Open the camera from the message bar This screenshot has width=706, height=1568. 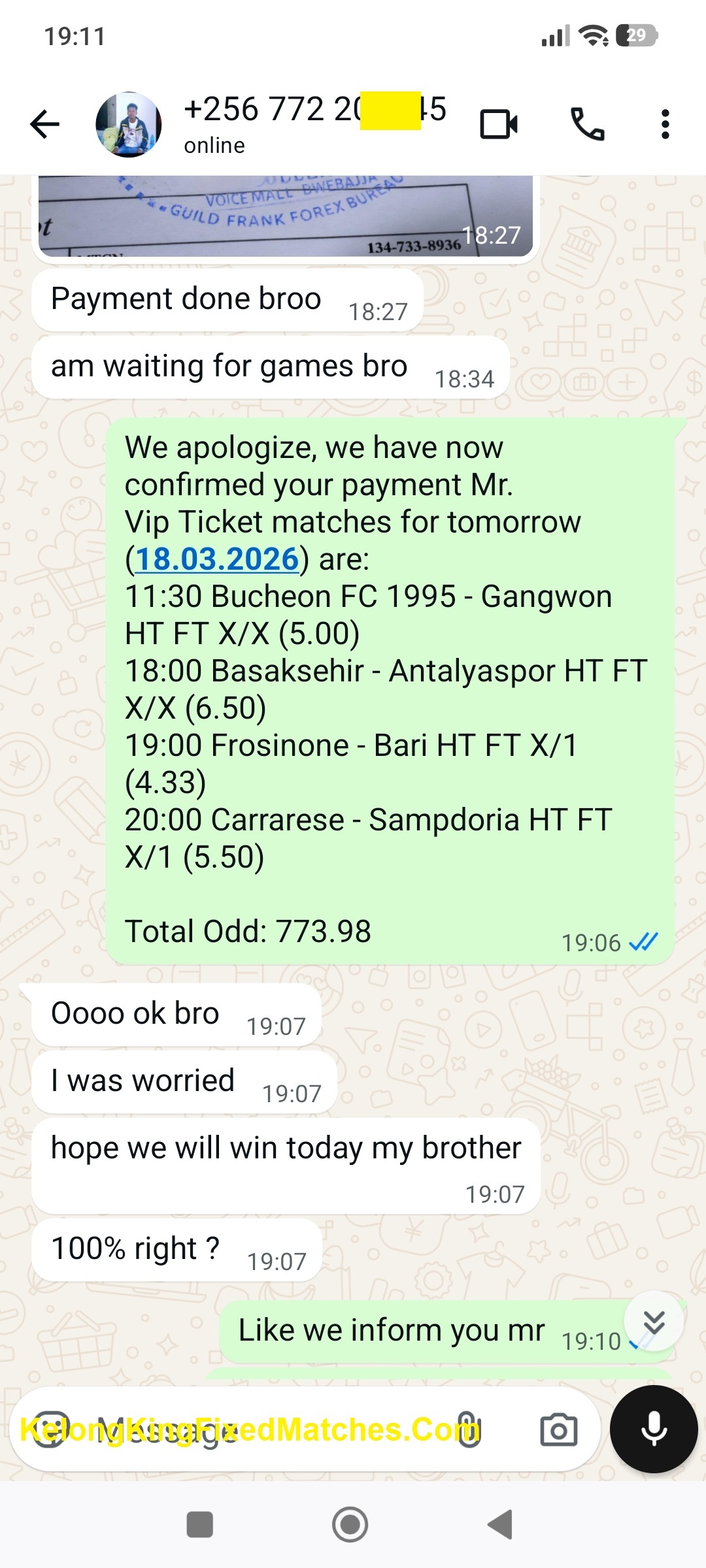point(559,1429)
